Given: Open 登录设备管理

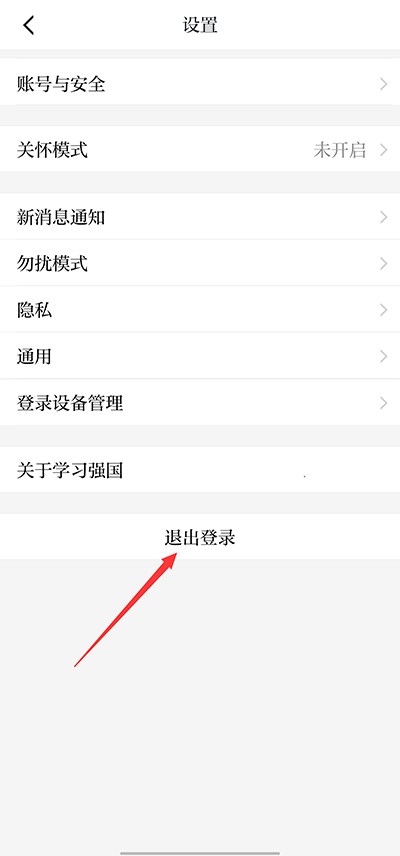Looking at the screenshot, I should click(x=200, y=402).
